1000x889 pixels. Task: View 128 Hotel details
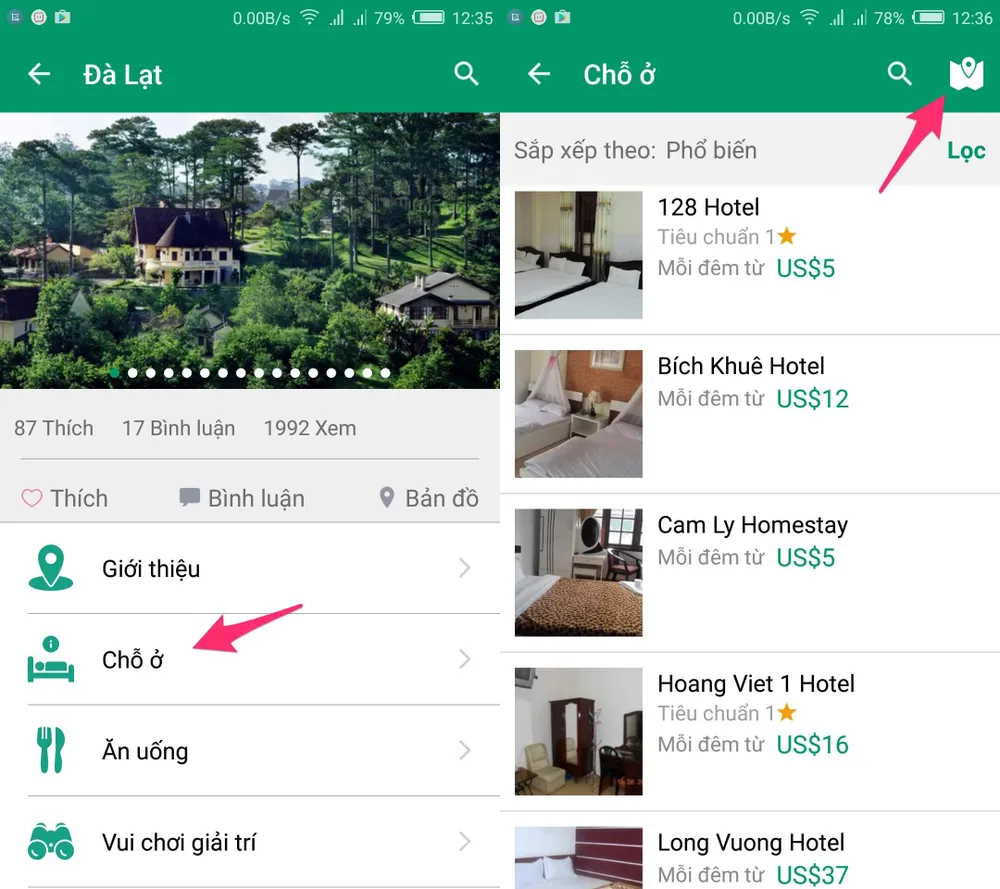tap(750, 255)
